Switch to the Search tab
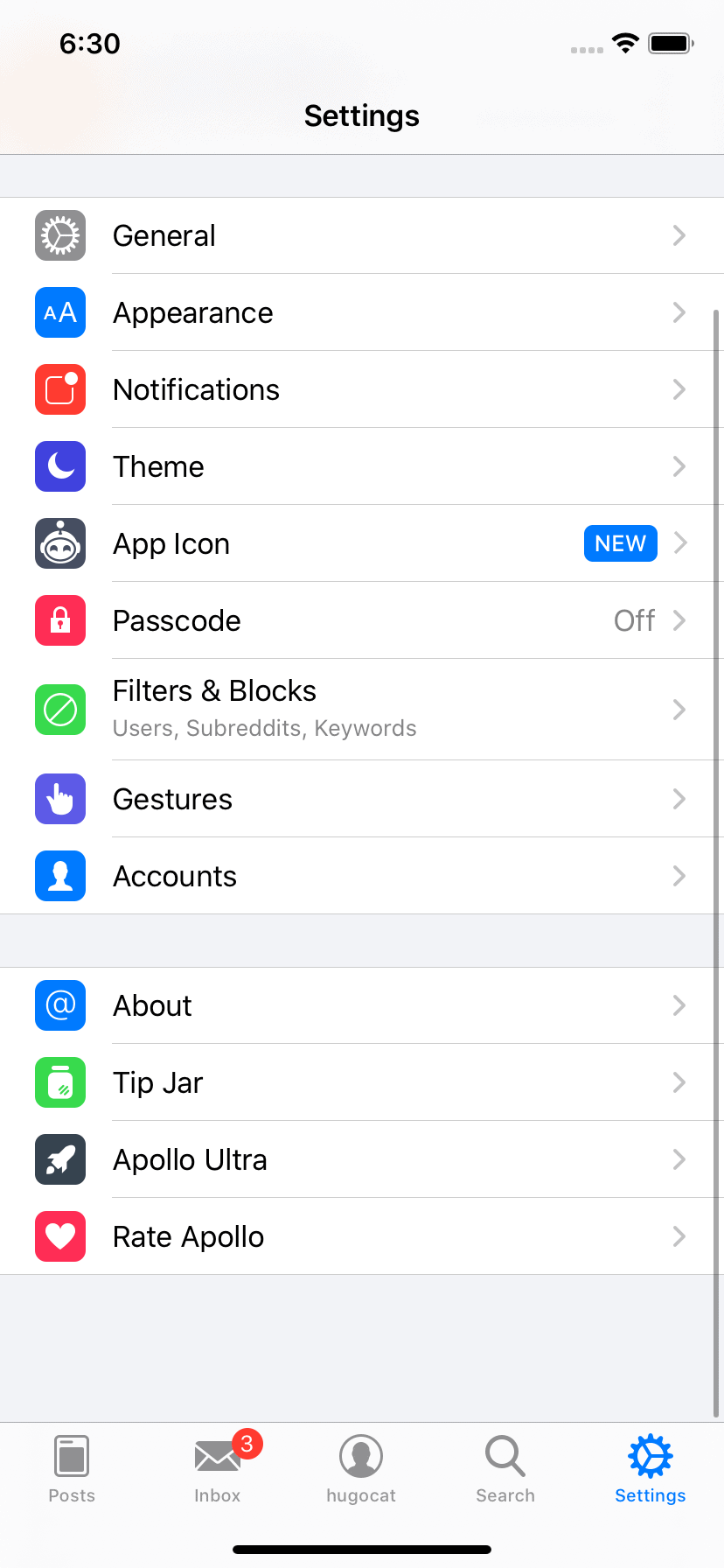 tap(505, 1469)
